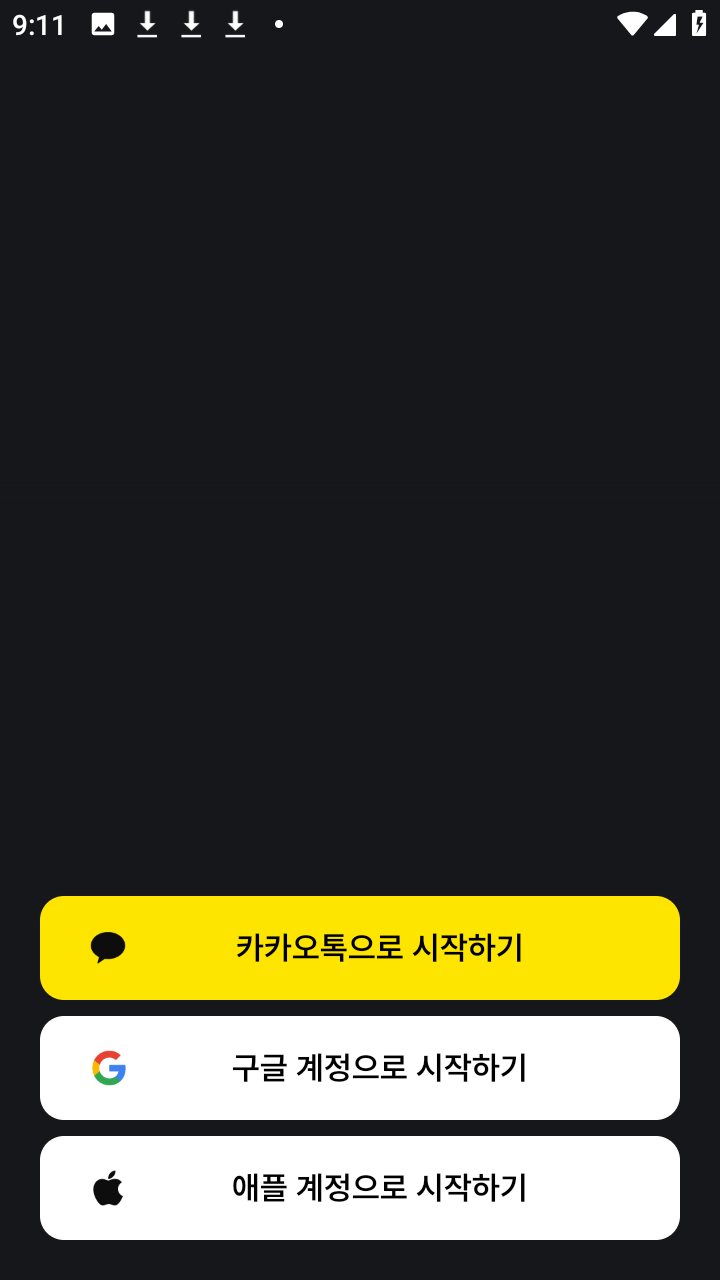Tap the clock showing 9:11
720x1280 pixels.
pos(39,25)
